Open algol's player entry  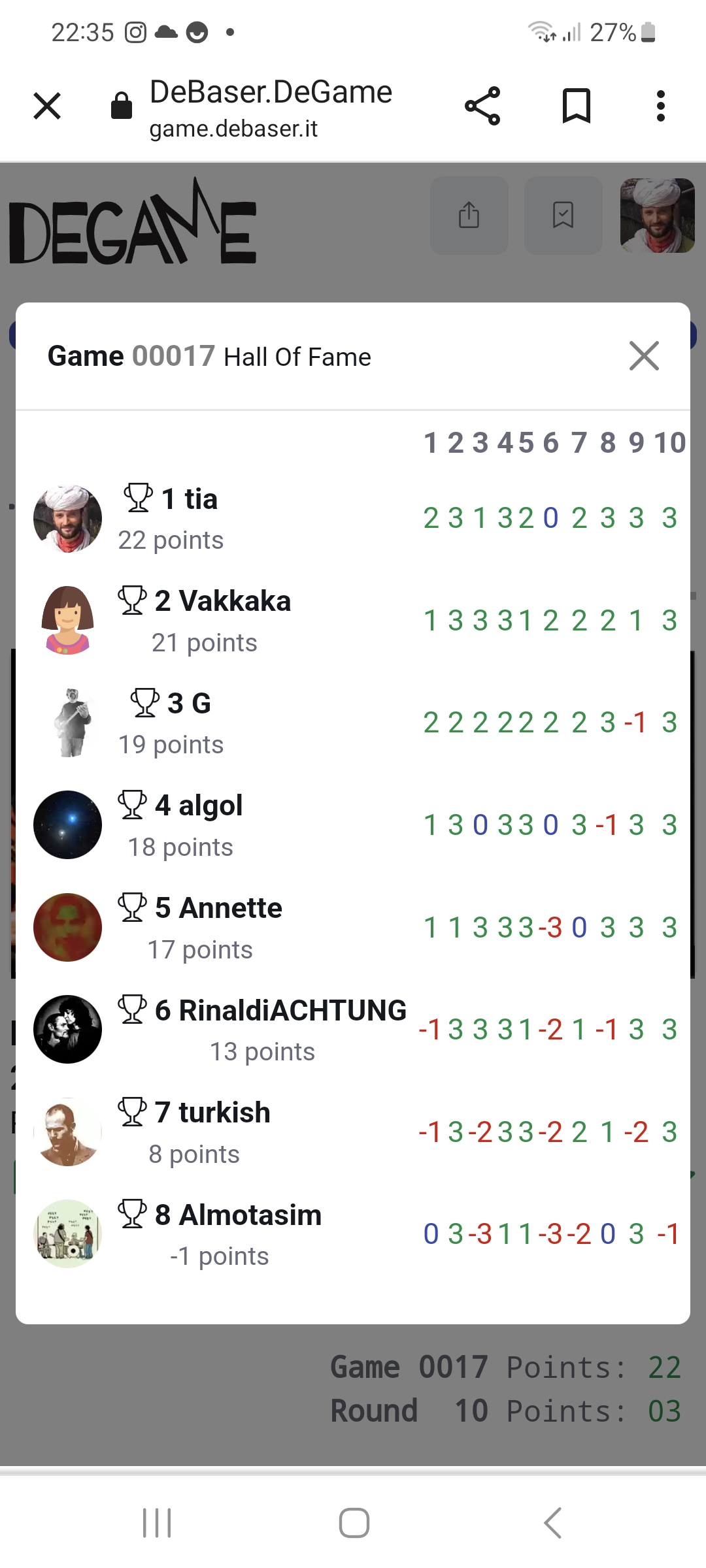click(353, 825)
